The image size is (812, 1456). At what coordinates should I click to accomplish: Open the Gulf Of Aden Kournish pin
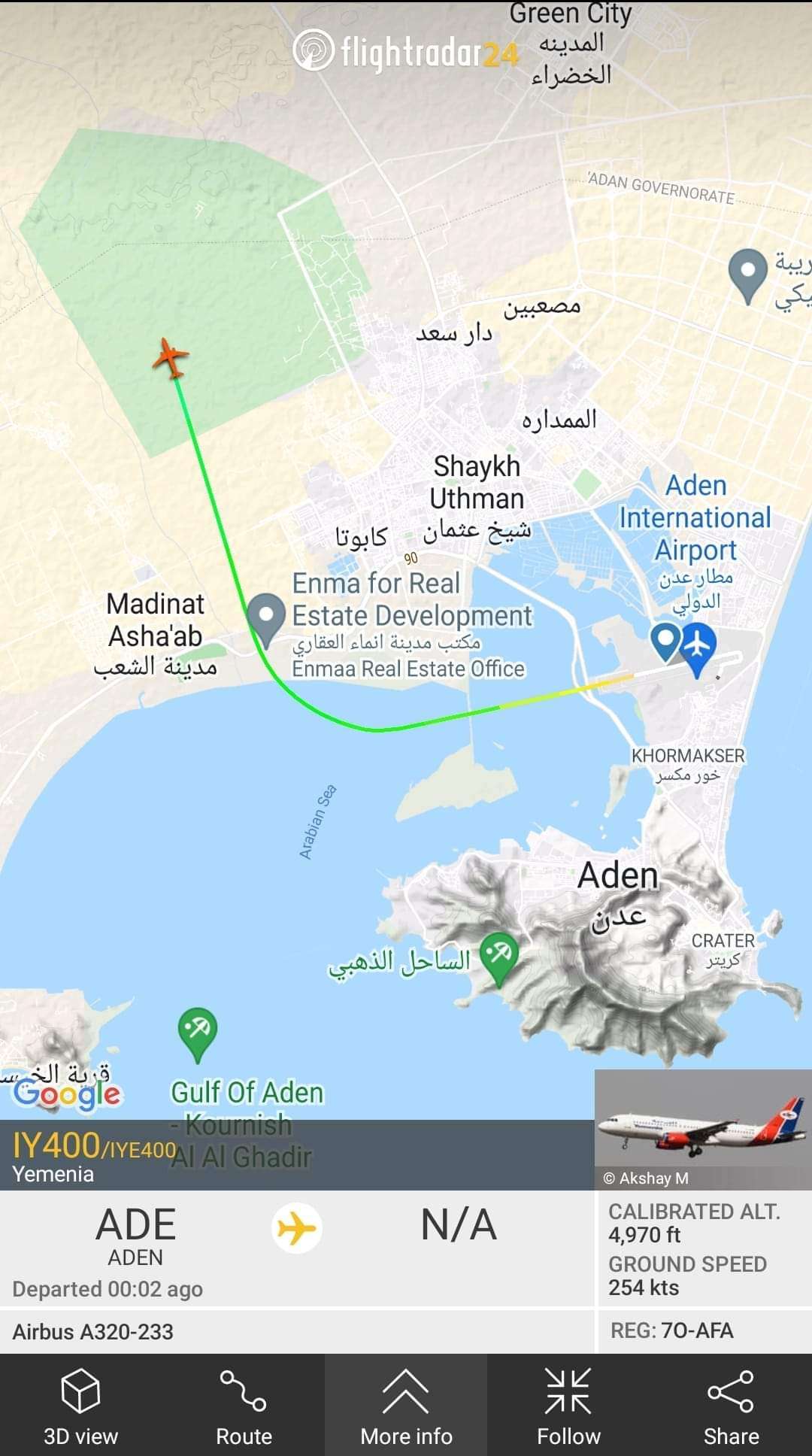[198, 1031]
